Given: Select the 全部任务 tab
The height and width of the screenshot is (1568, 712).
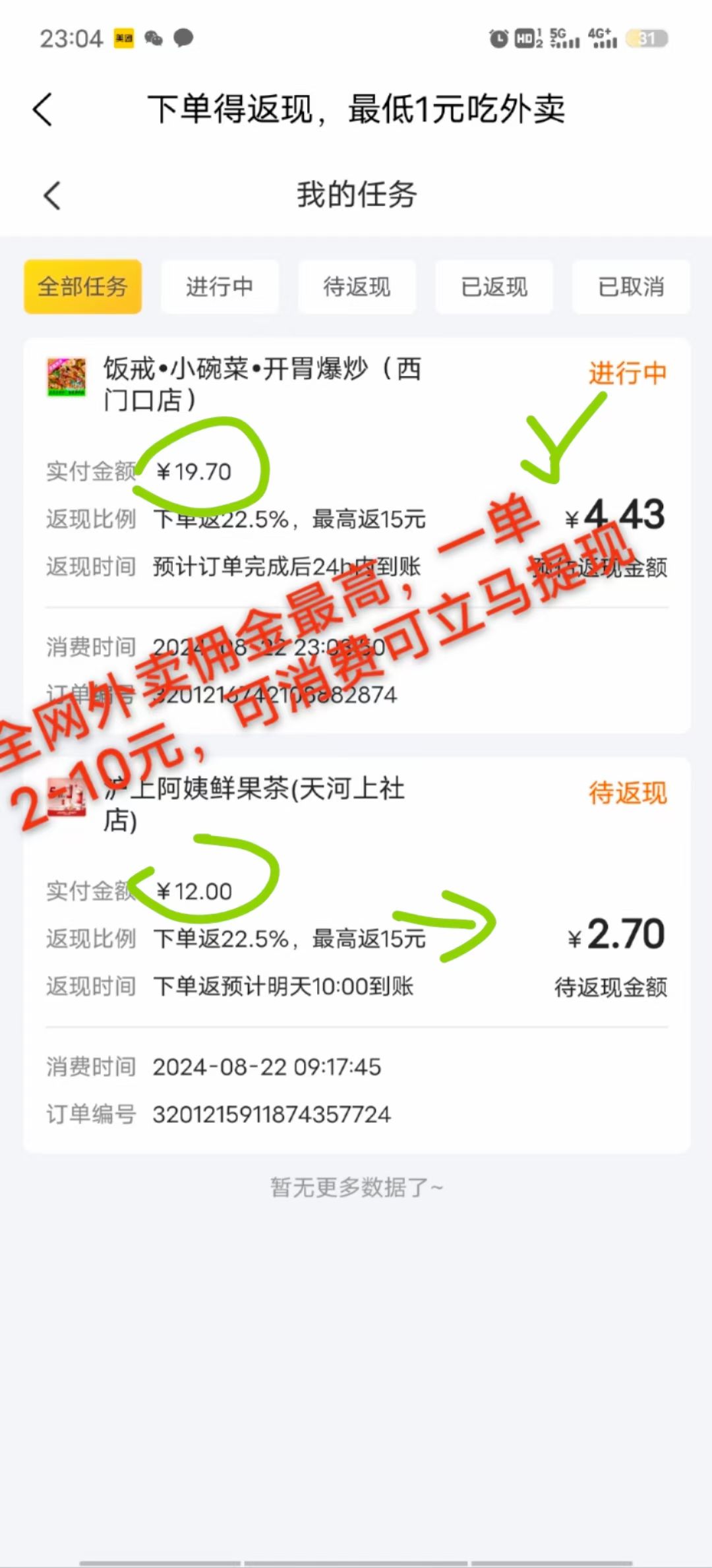Looking at the screenshot, I should (x=83, y=287).
